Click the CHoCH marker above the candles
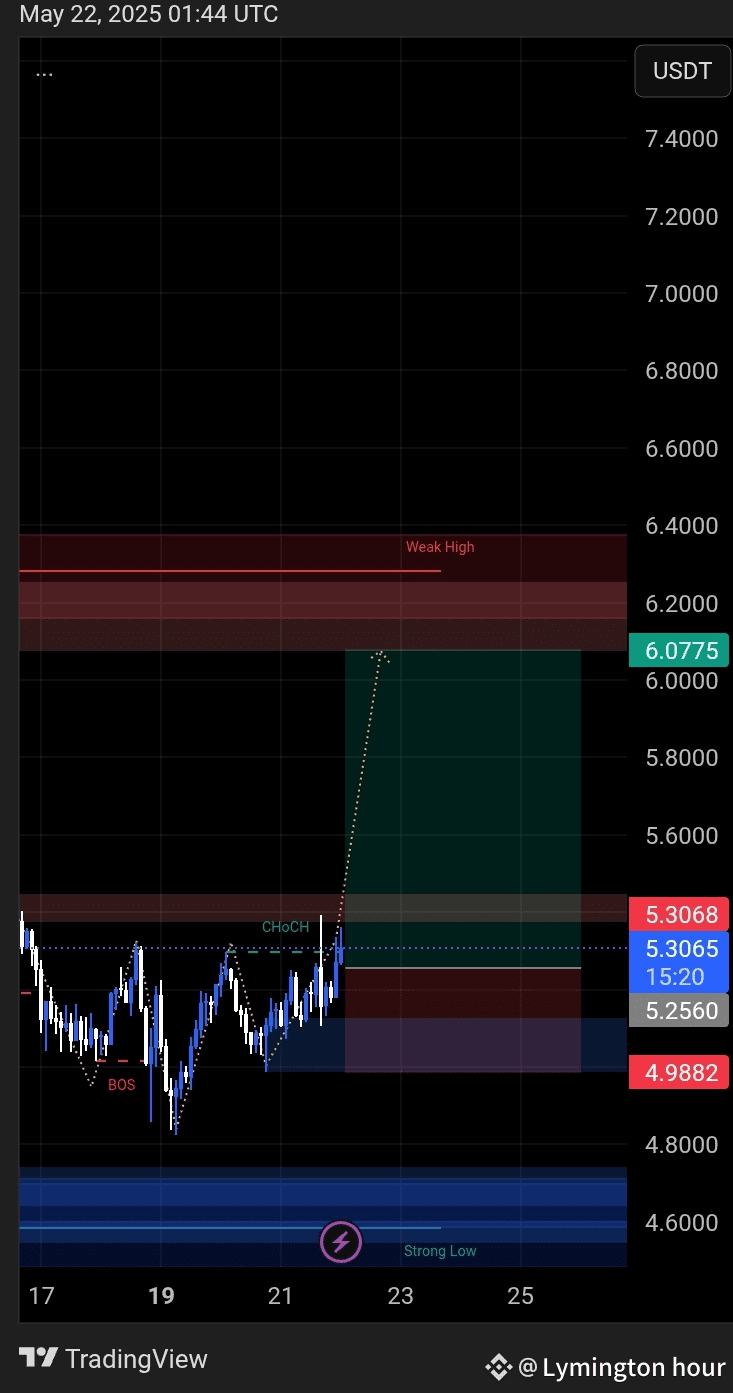The width and height of the screenshot is (733, 1393). tap(285, 927)
